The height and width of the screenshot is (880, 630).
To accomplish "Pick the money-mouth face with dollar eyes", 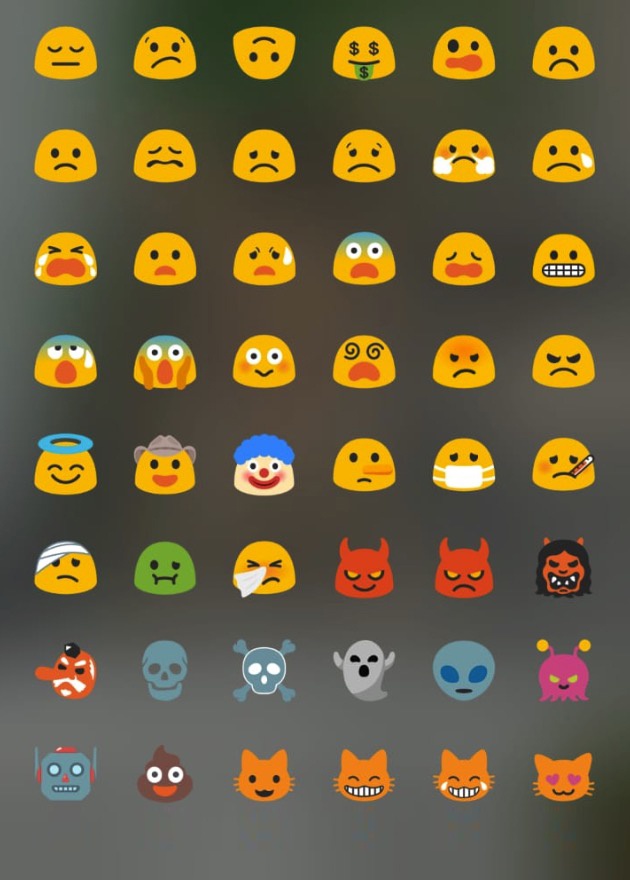I will 364,53.
